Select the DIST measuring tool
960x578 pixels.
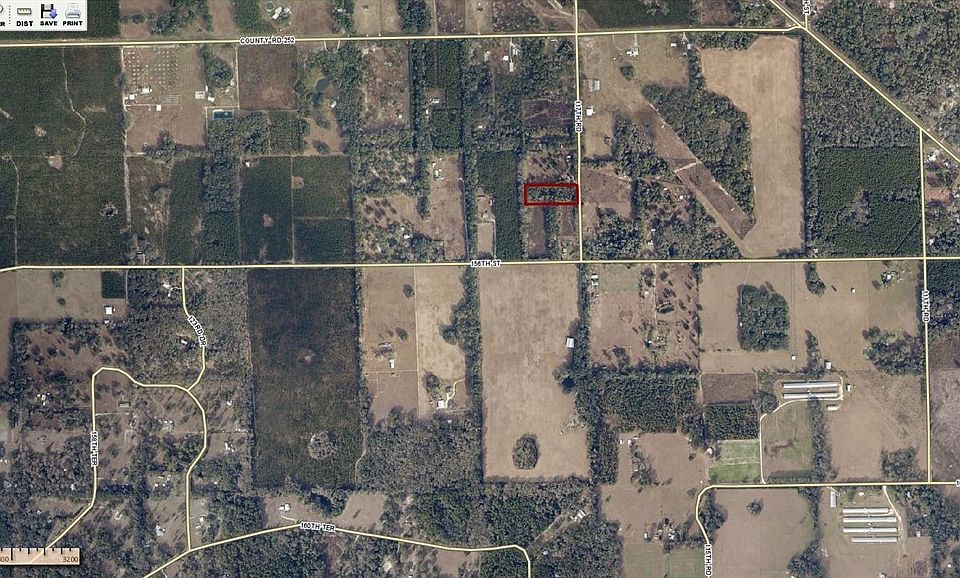pos(24,14)
